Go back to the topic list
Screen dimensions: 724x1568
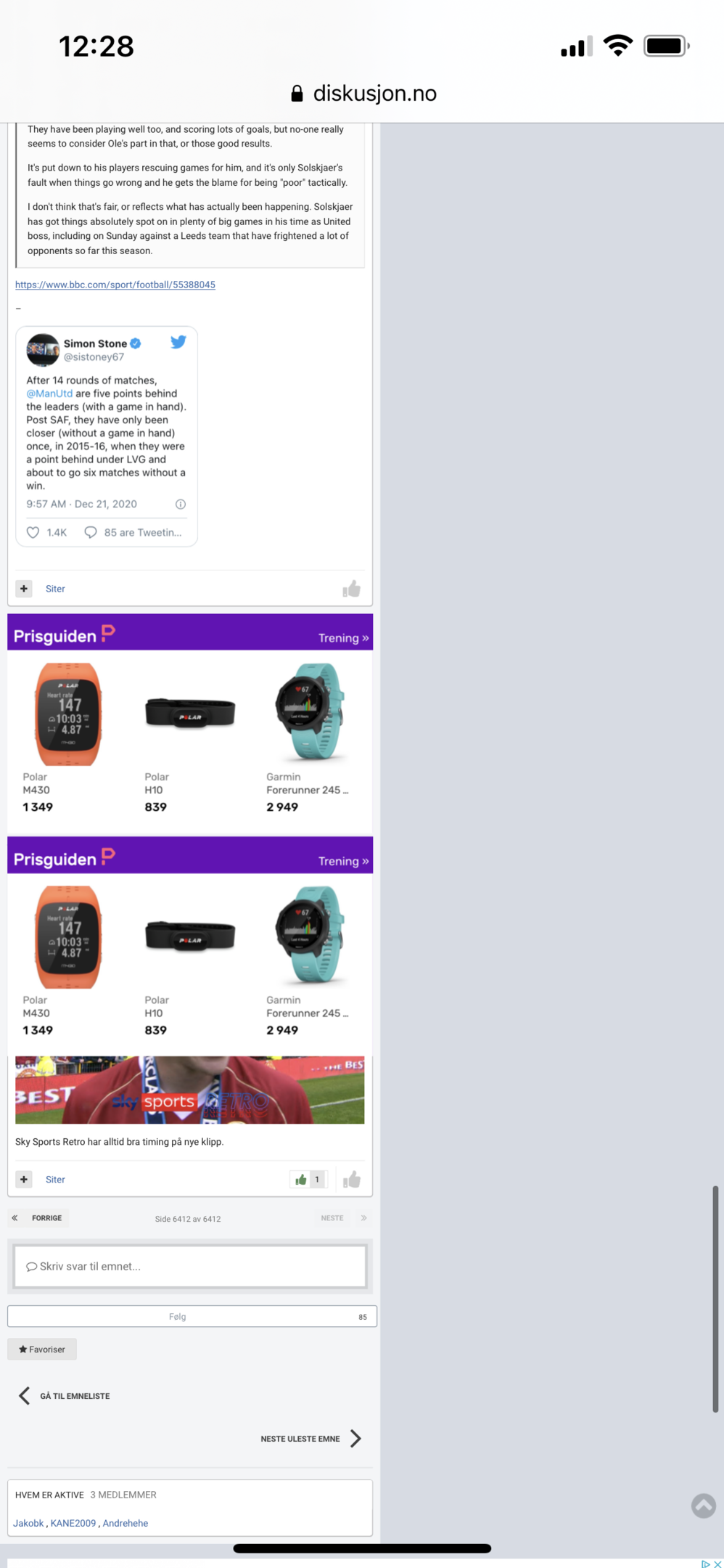64,1395
